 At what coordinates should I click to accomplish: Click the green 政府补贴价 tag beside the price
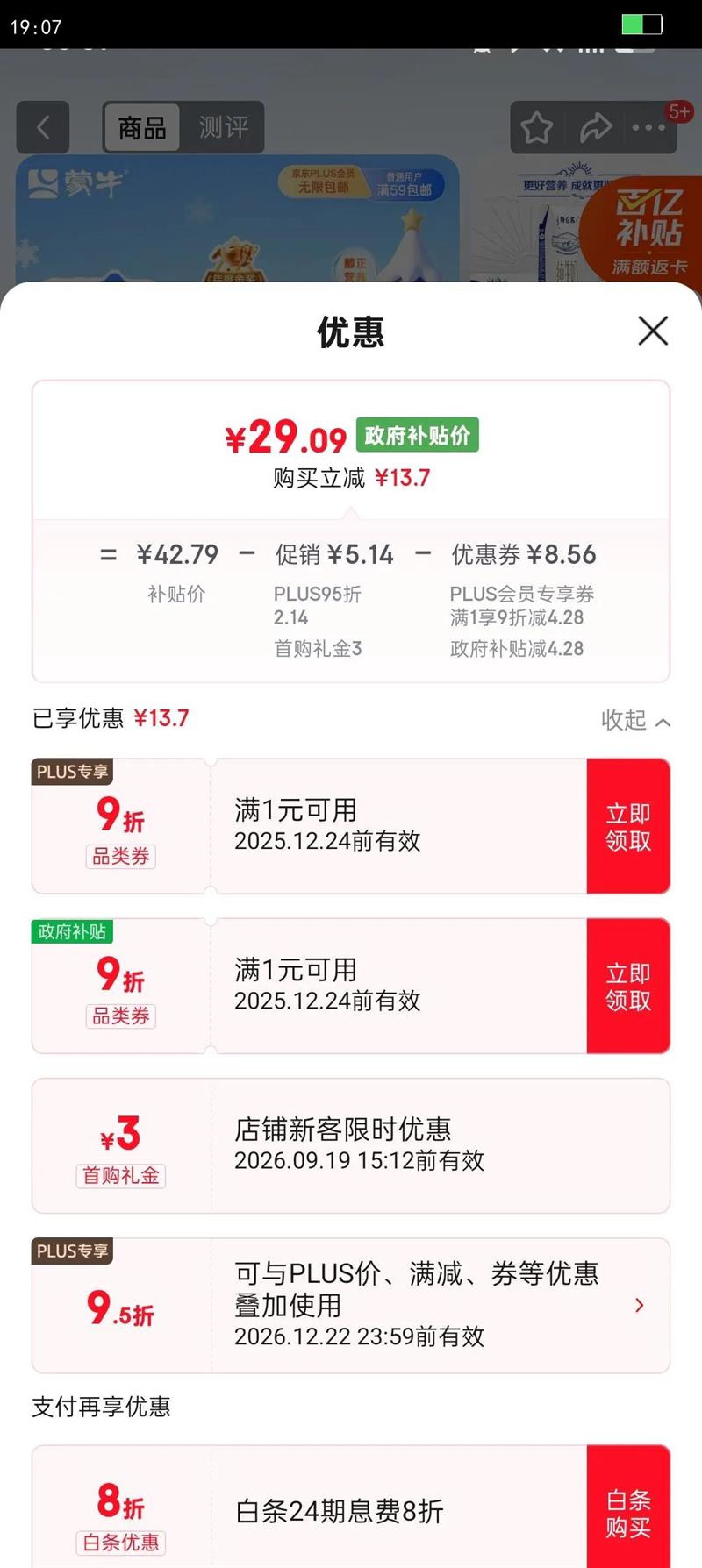(416, 433)
